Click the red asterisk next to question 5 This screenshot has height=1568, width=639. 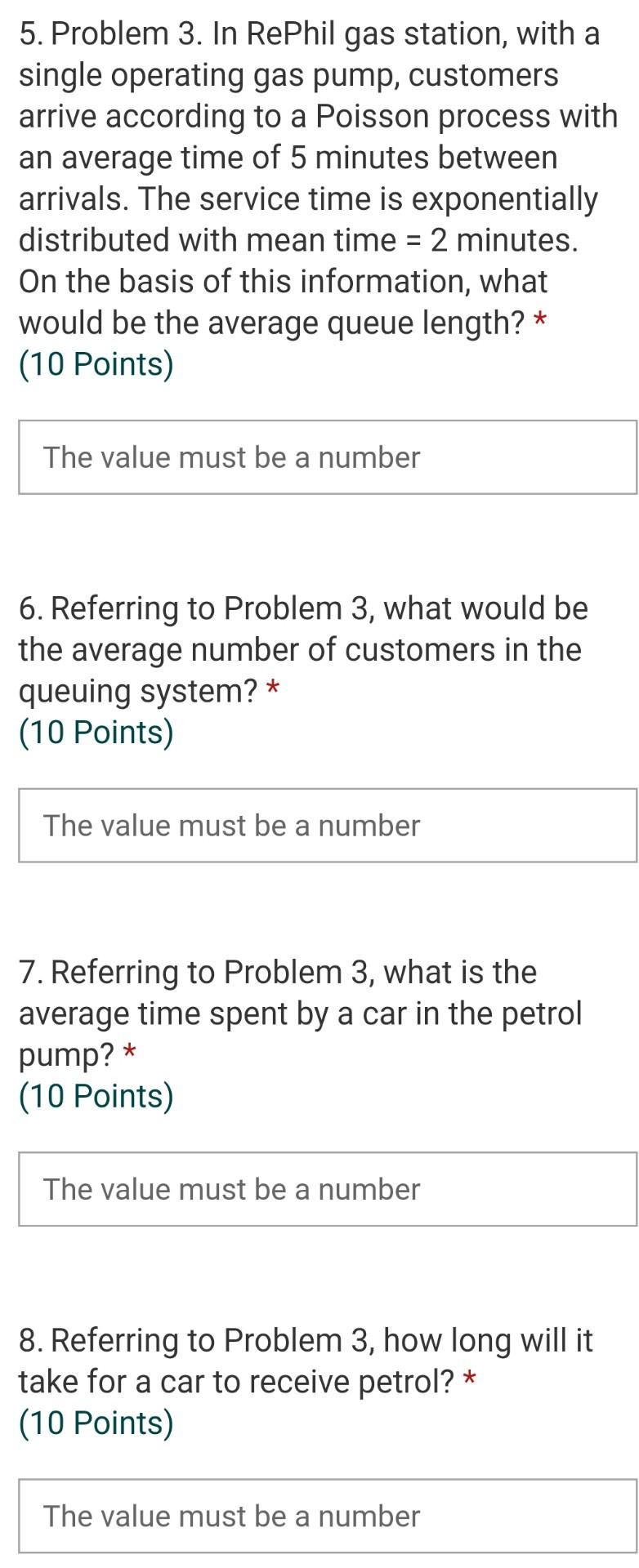coord(541,322)
